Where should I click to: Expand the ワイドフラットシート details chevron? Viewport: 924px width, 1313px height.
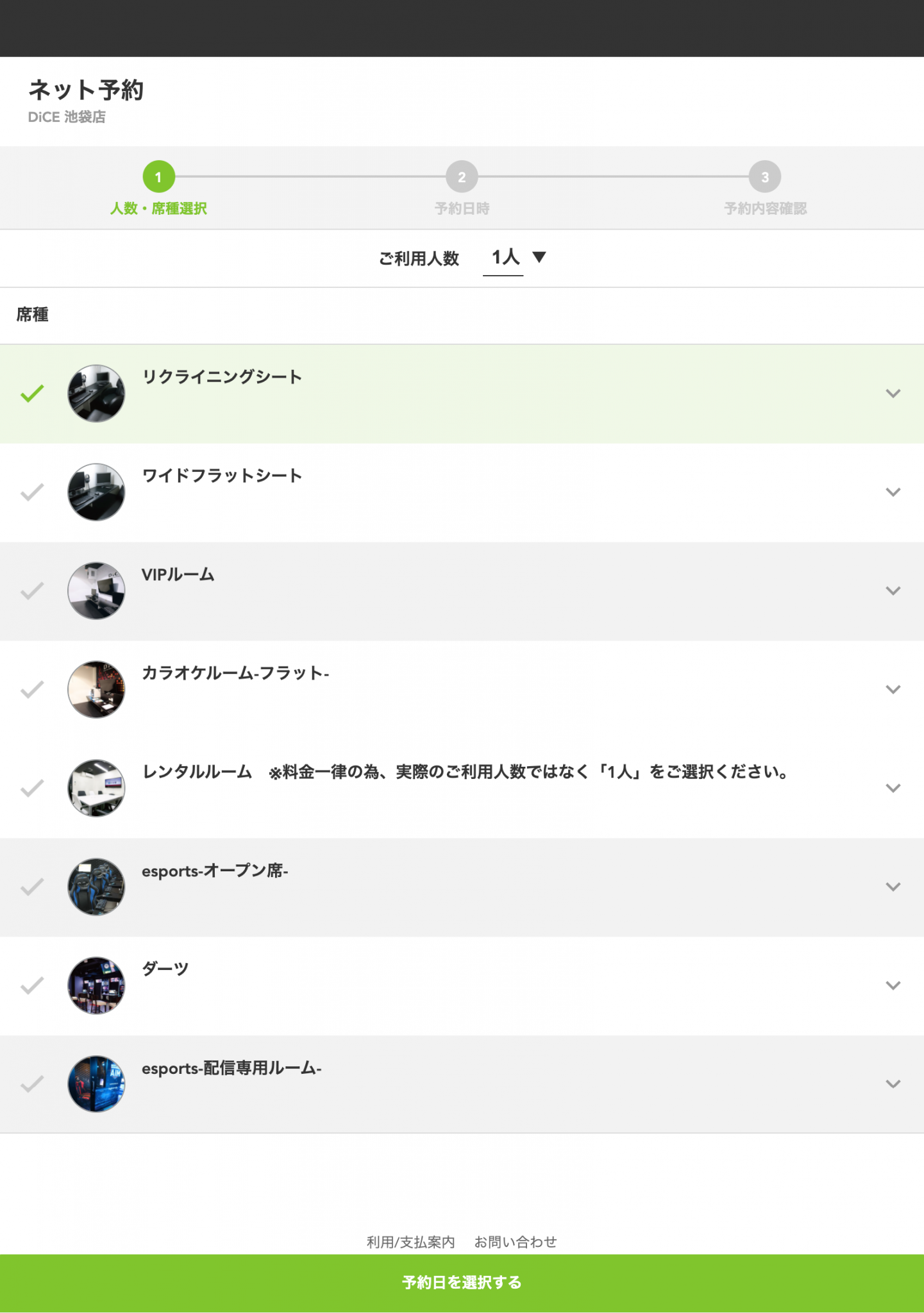(x=893, y=492)
